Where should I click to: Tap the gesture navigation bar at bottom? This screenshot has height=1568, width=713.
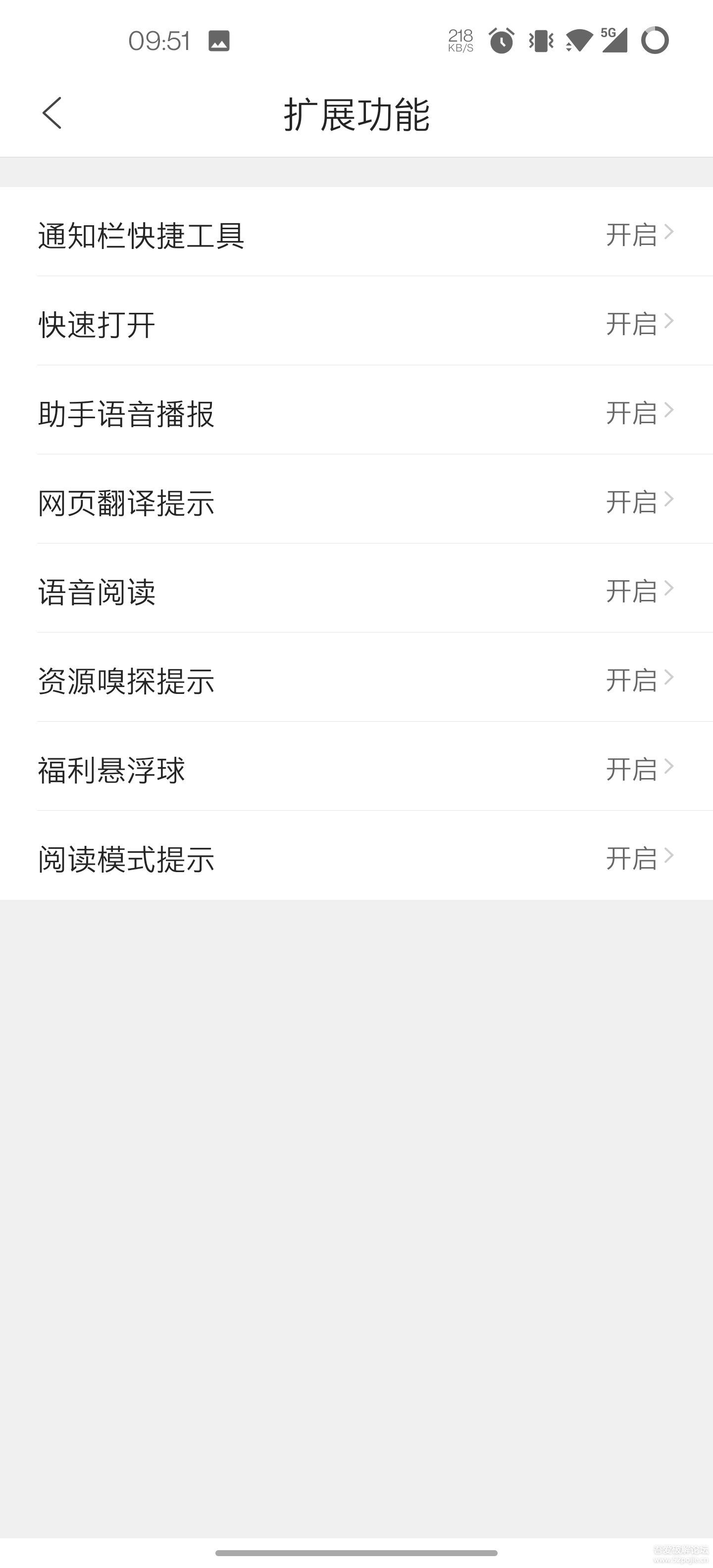[x=356, y=1552]
